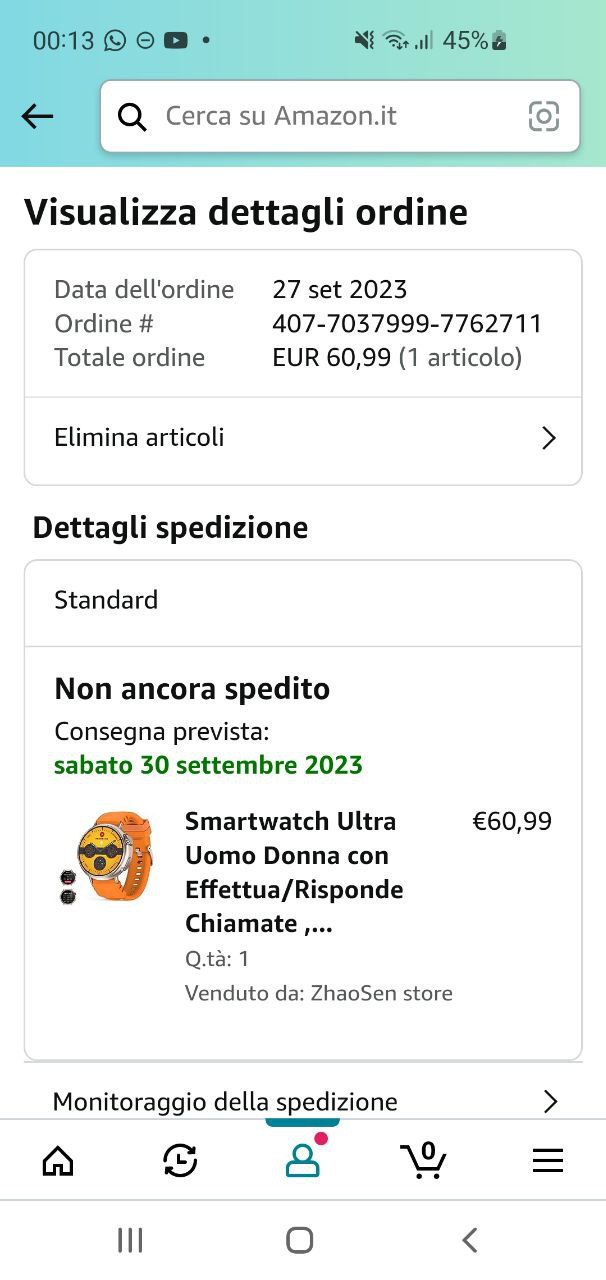This screenshot has width=606, height=1280.
Task: Open Smartwatch Ultra Uomo Donna product title
Action: click(x=294, y=872)
